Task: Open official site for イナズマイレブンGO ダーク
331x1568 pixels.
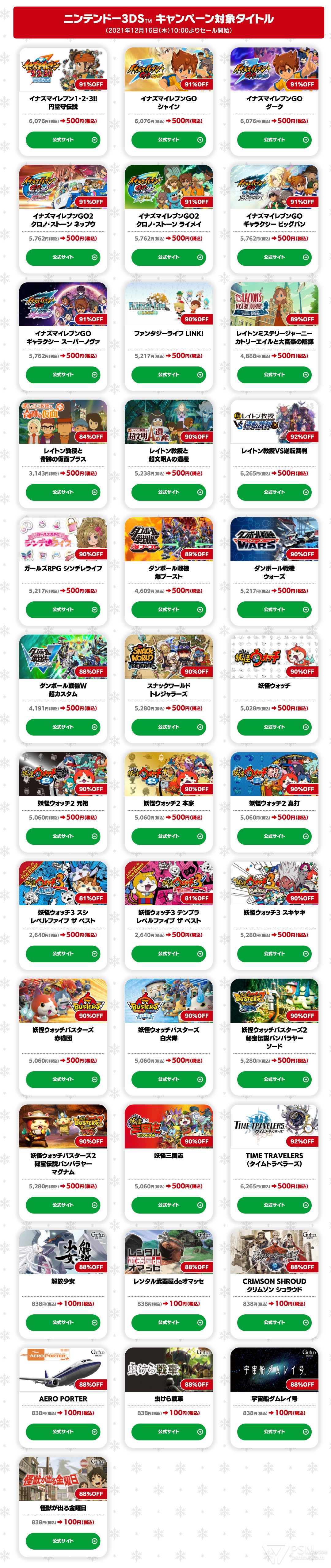Action: (x=274, y=140)
